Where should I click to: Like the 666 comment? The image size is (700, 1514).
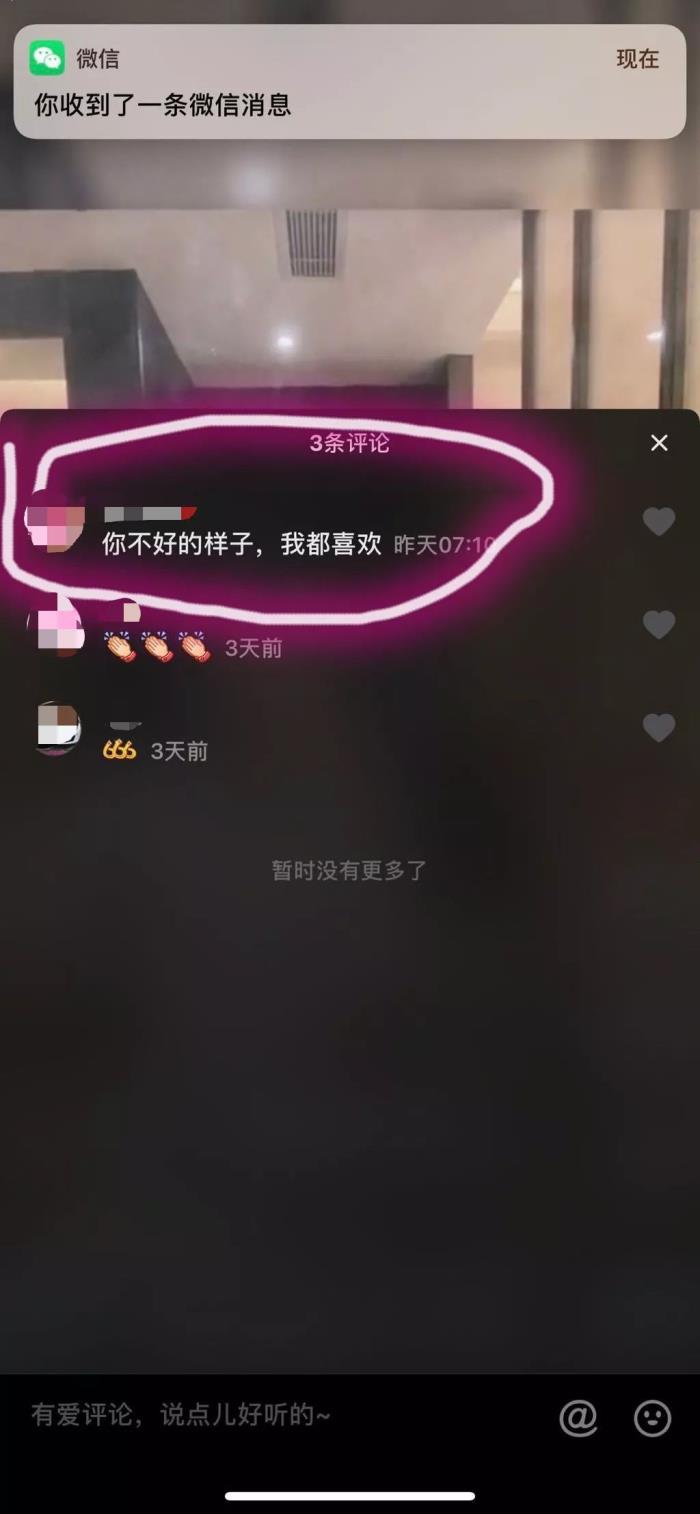click(658, 728)
